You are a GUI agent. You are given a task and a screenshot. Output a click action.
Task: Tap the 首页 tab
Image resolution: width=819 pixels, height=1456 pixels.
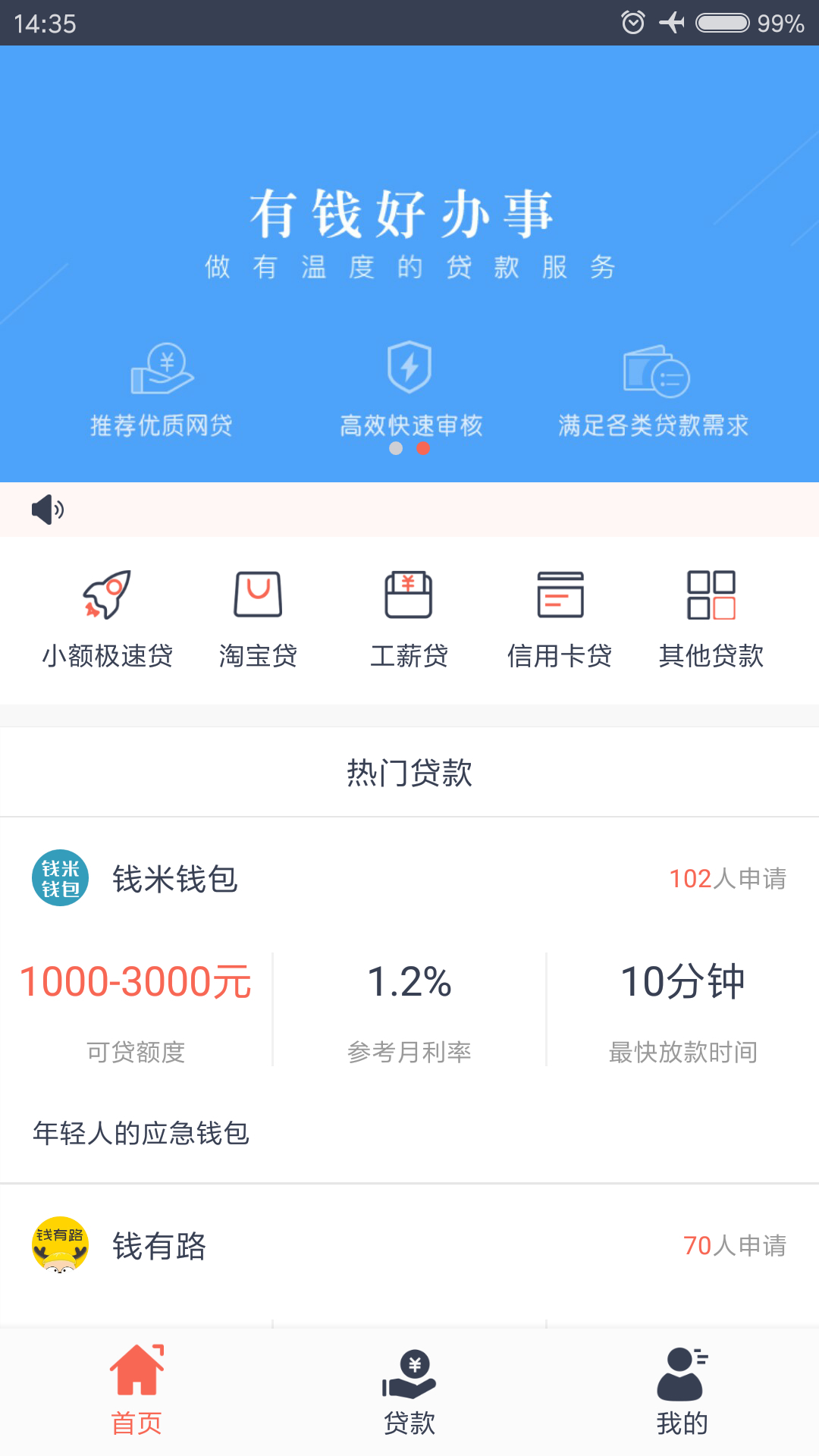tap(136, 1392)
